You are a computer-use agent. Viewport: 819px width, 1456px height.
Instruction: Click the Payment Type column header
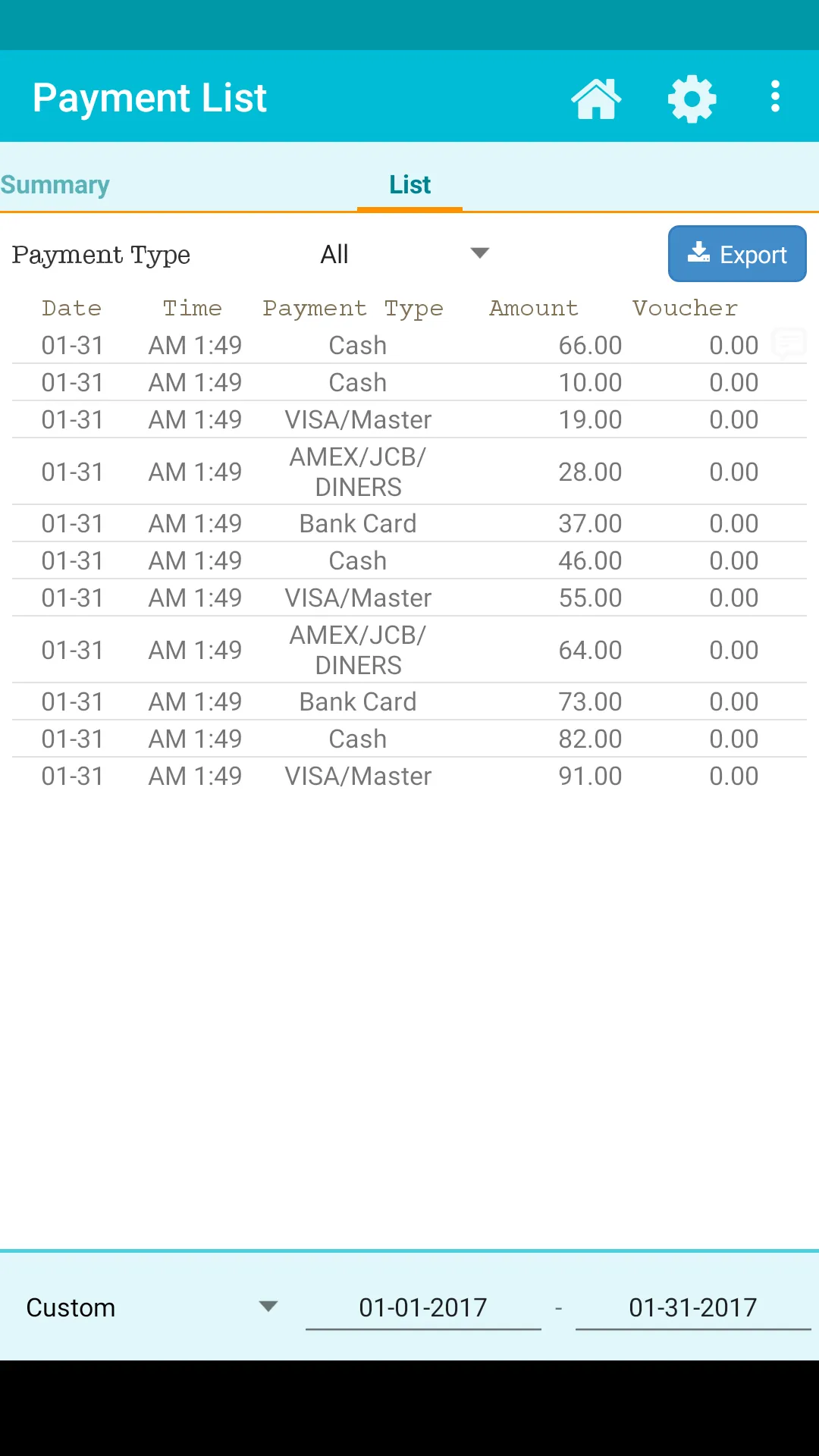353,308
